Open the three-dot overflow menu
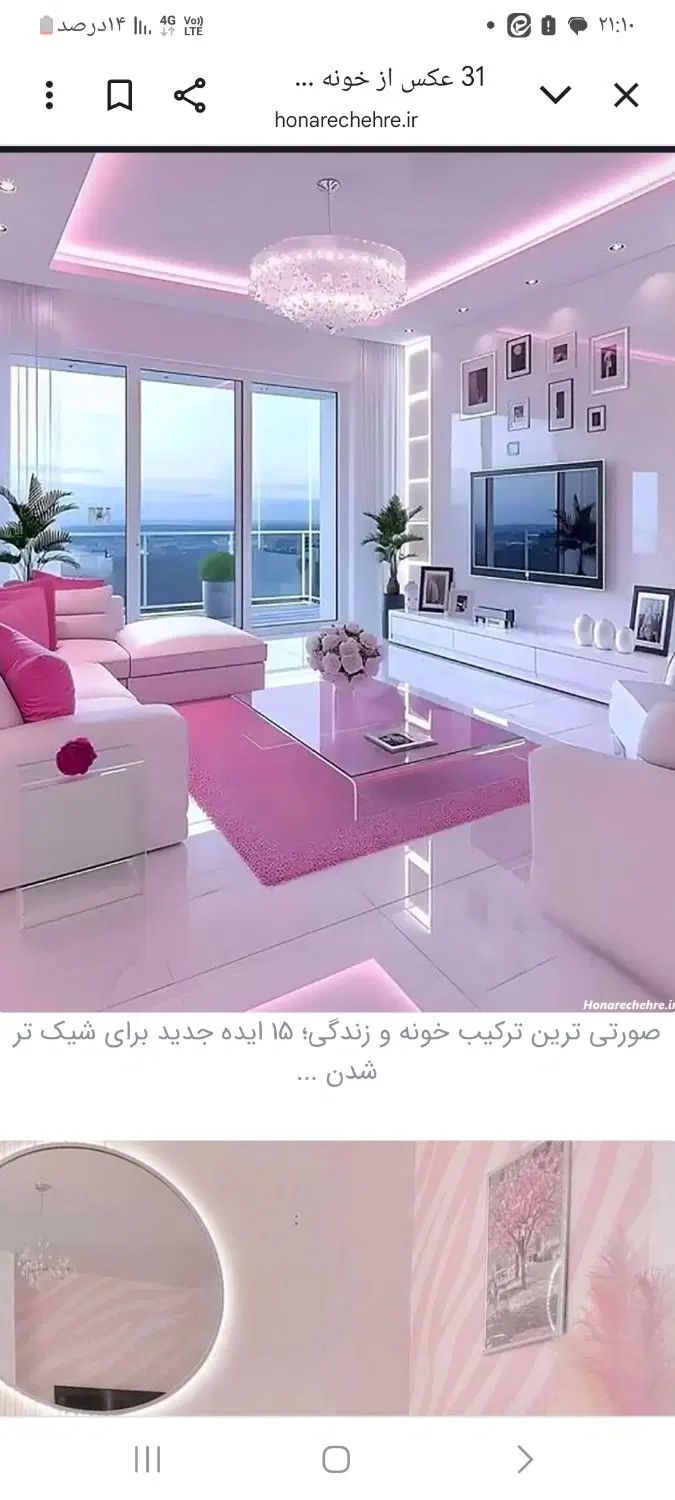Viewport: 675px width, 1500px height. [x=49, y=96]
